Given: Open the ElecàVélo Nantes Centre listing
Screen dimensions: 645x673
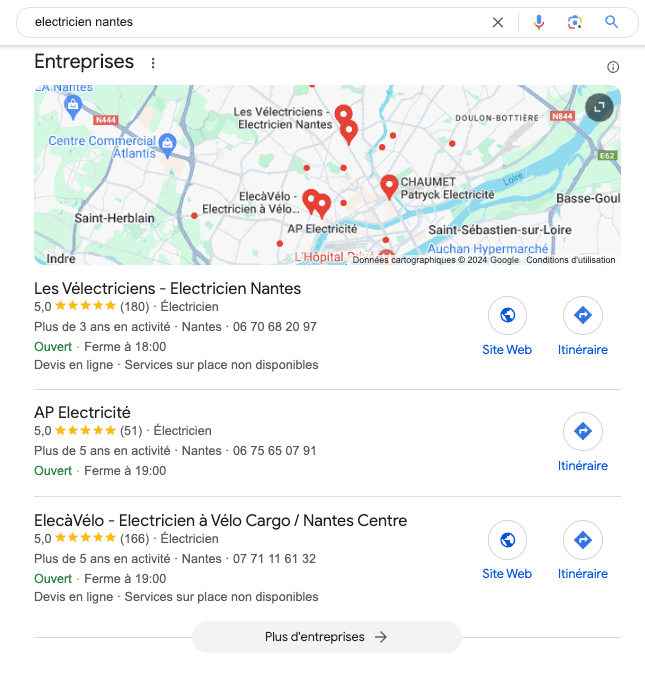Looking at the screenshot, I should coord(220,520).
